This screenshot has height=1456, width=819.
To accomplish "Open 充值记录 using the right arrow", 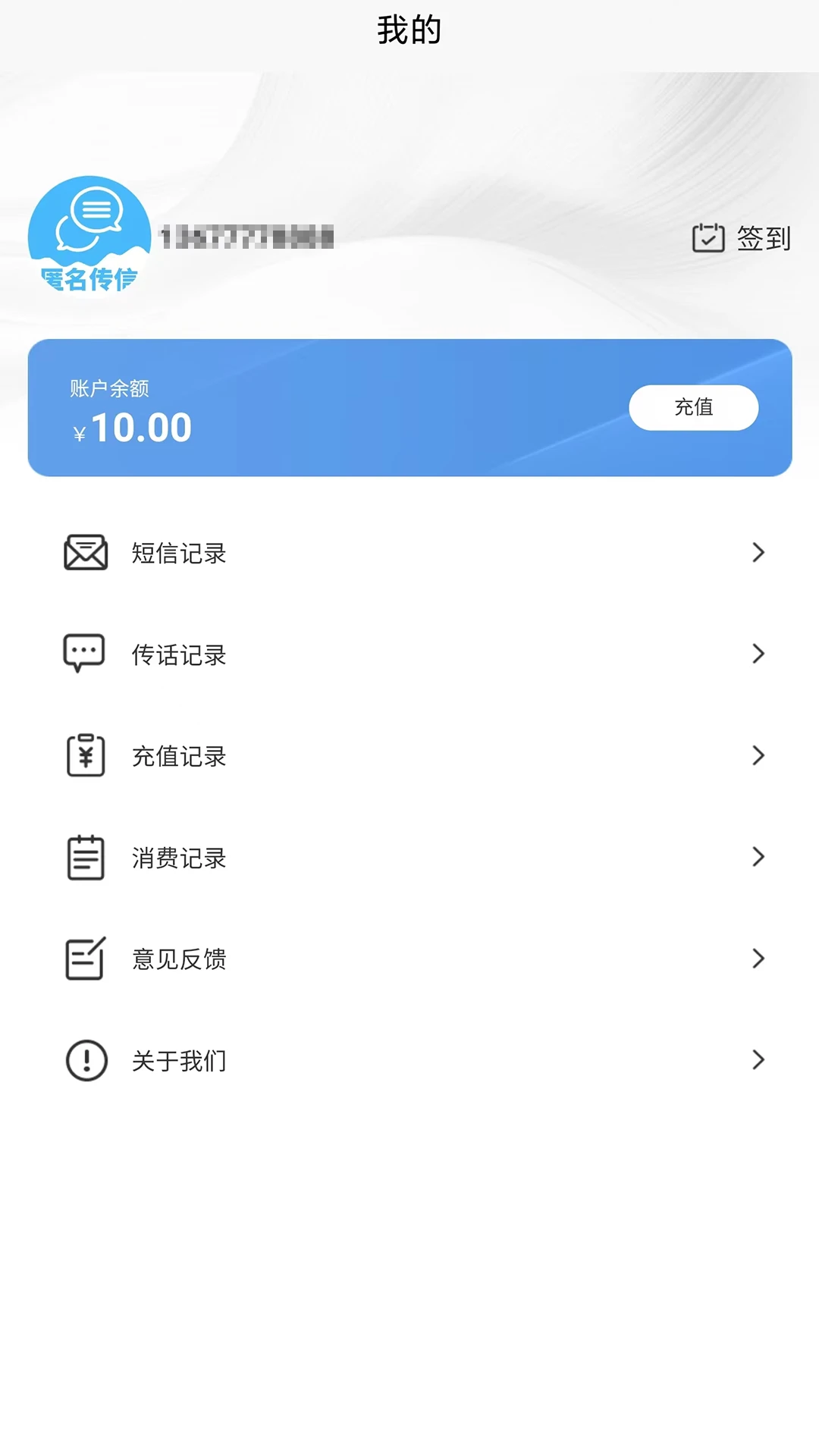I will pyautogui.click(x=758, y=755).
